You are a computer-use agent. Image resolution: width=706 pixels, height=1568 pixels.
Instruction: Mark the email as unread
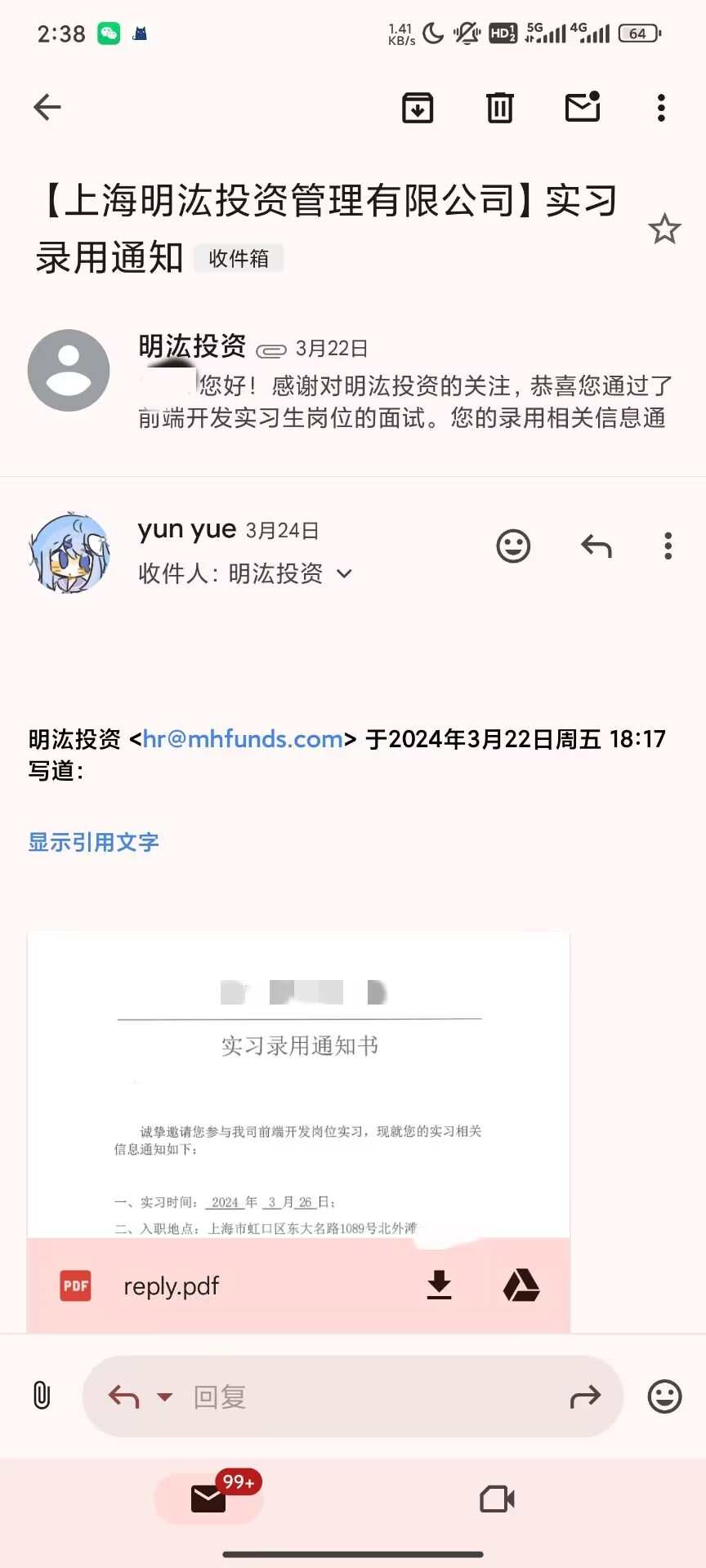pos(583,107)
